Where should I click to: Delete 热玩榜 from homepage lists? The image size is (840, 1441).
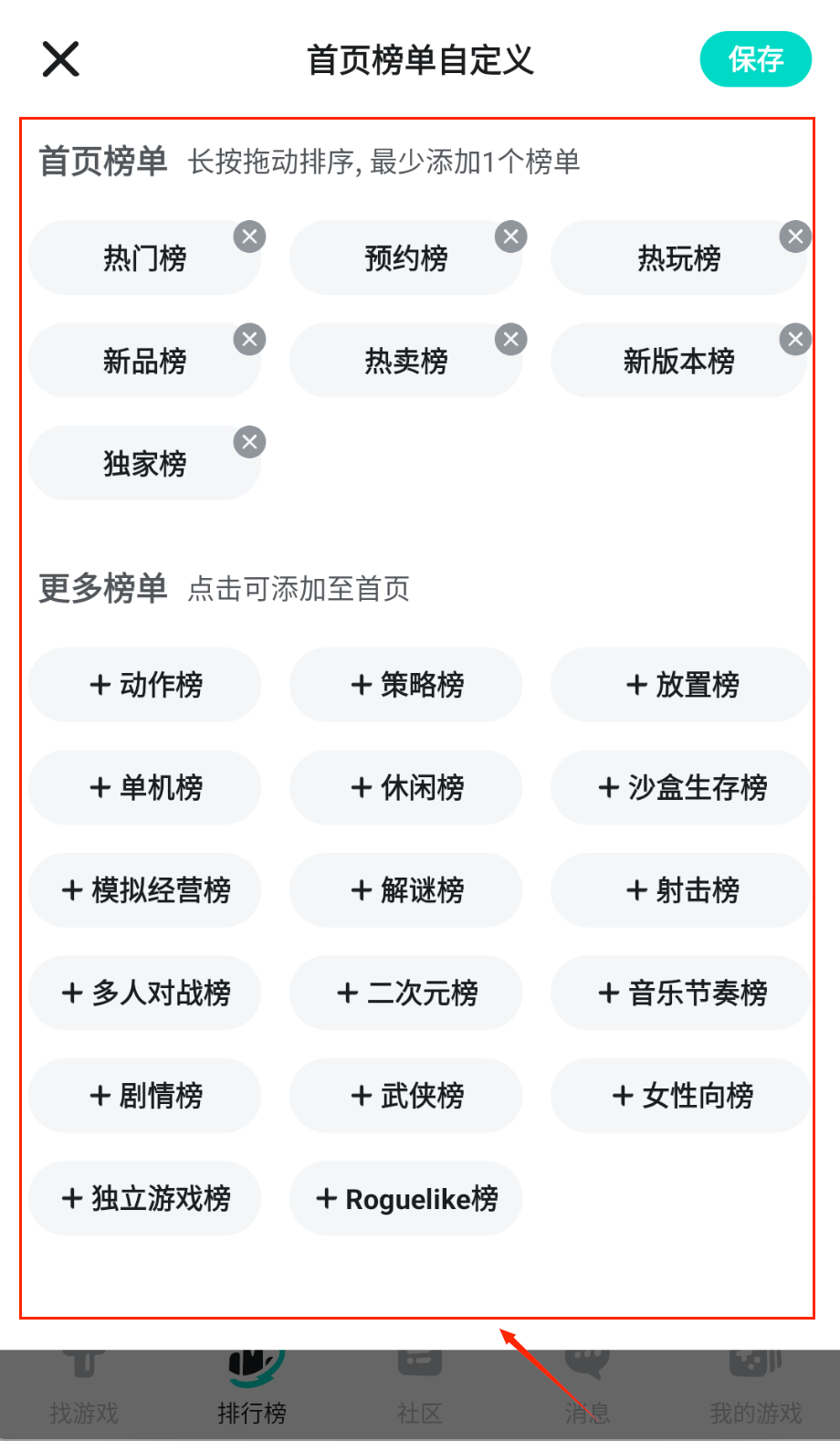point(795,237)
